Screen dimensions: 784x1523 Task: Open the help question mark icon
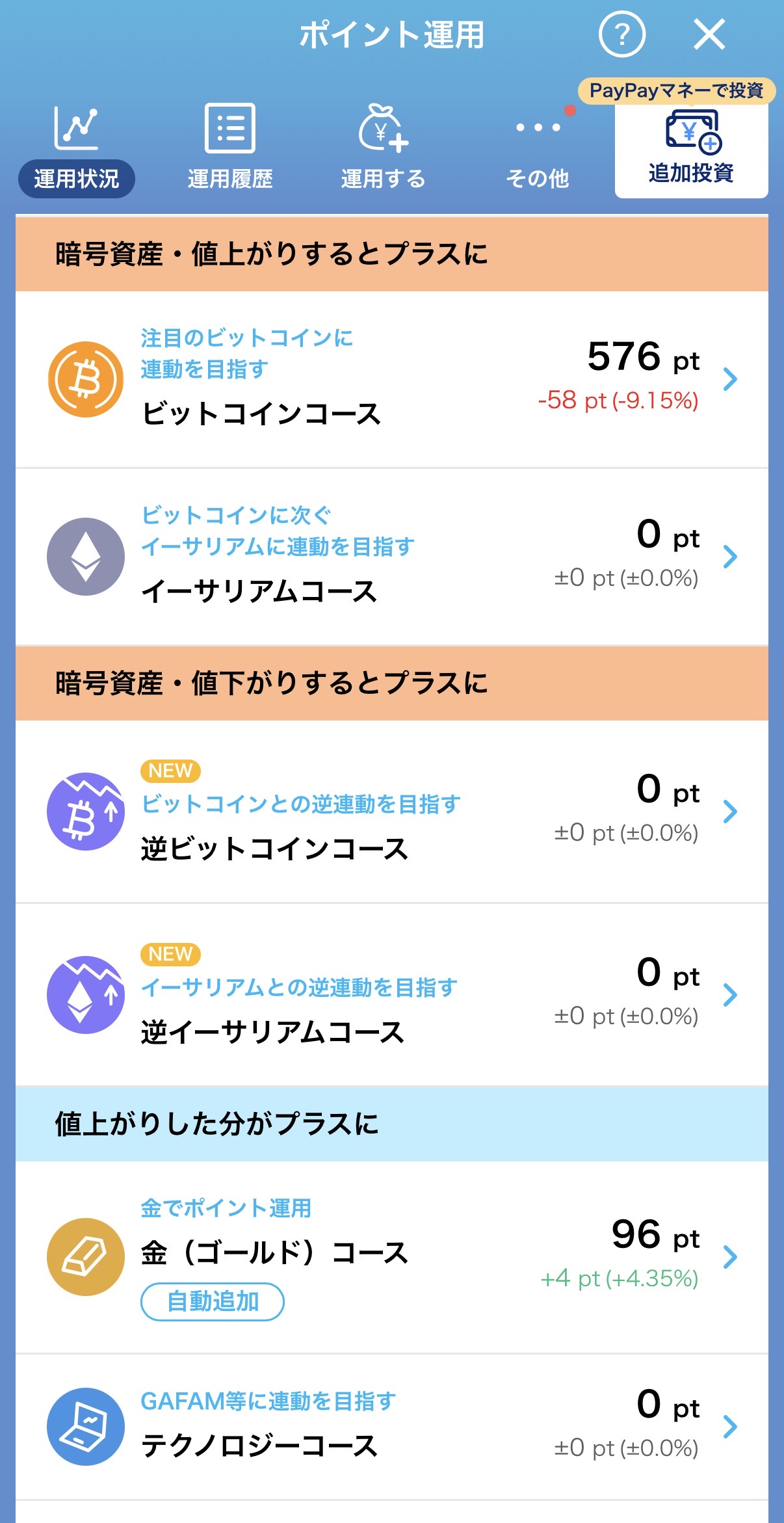pyautogui.click(x=621, y=34)
